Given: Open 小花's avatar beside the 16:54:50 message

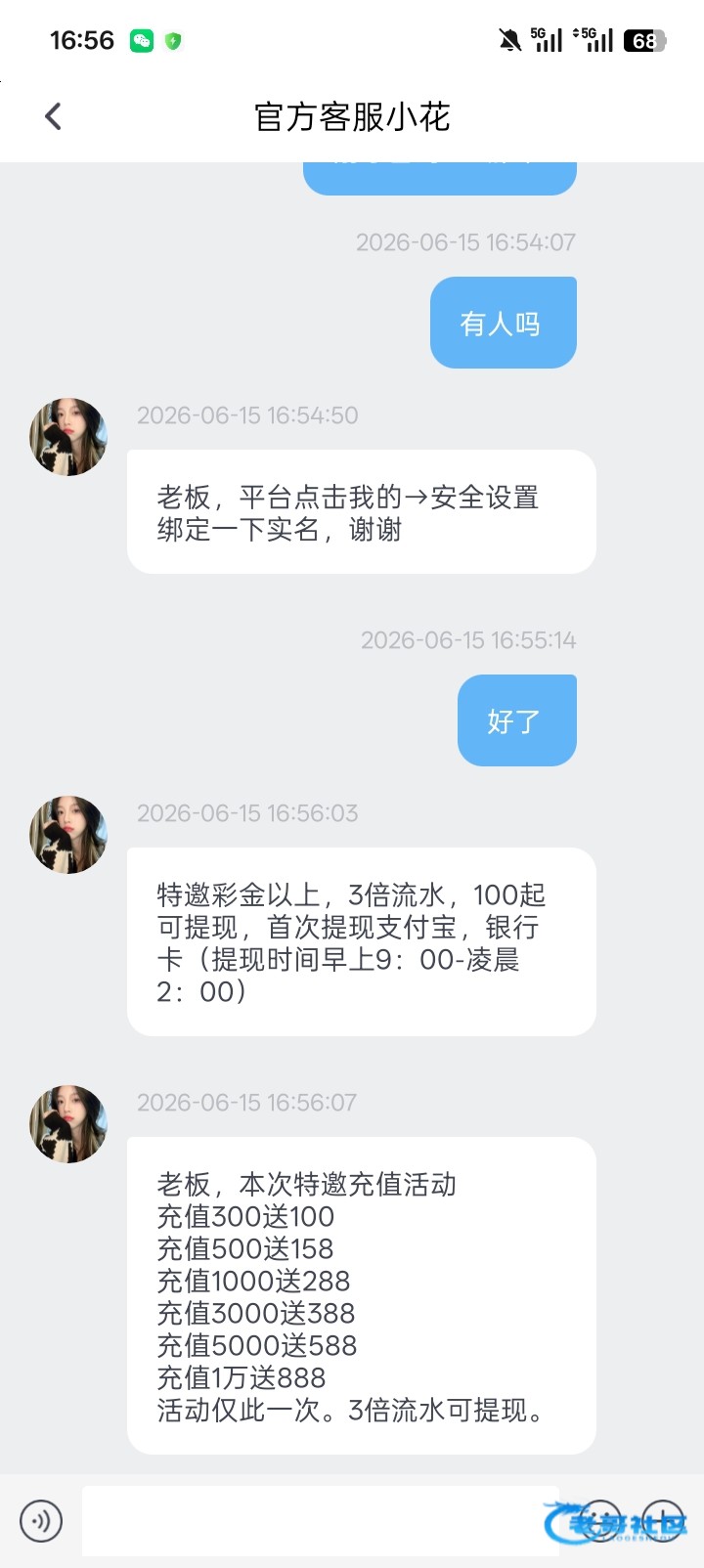Looking at the screenshot, I should click(68, 437).
